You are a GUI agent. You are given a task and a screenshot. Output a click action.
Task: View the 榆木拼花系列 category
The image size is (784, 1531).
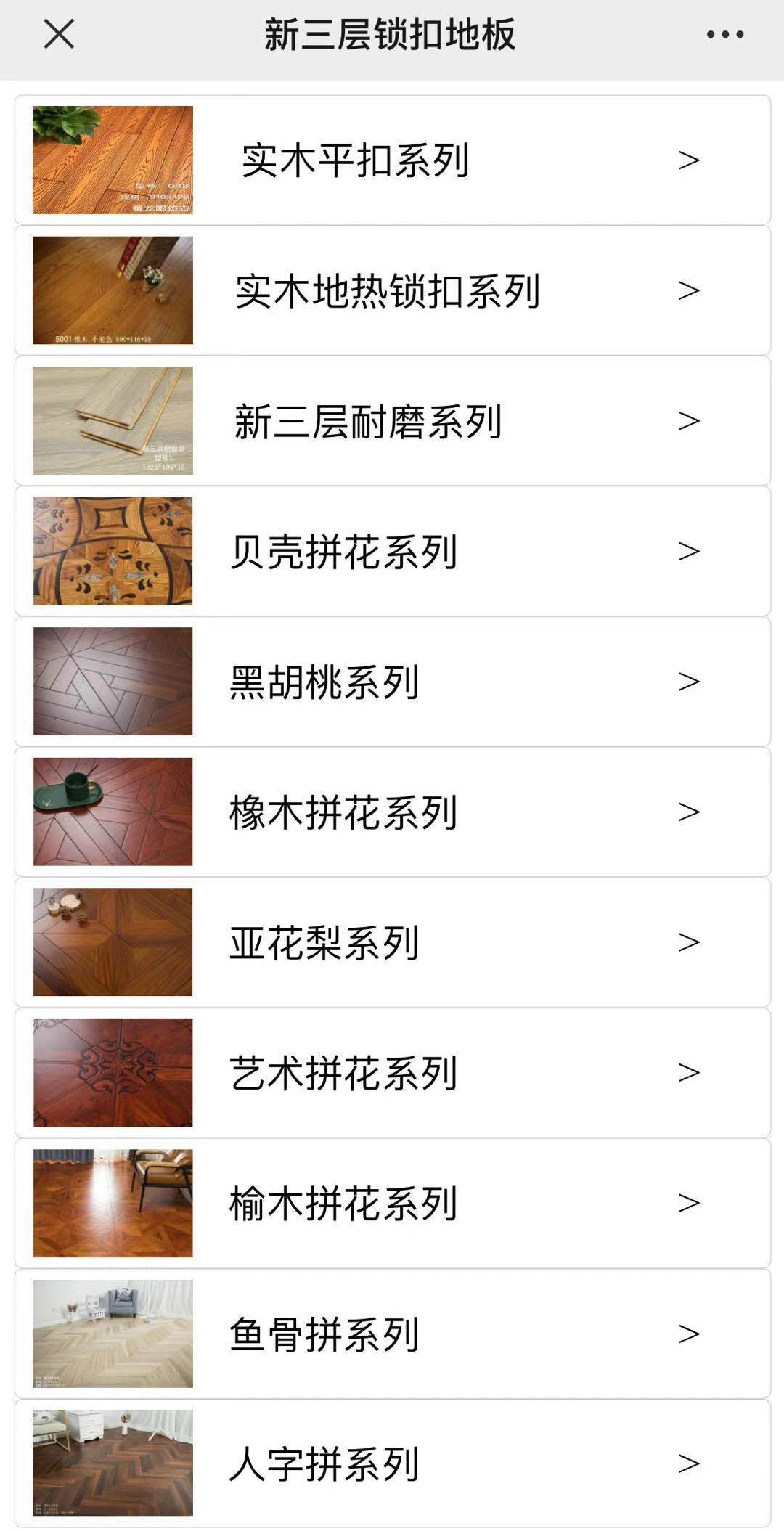pos(392,1204)
